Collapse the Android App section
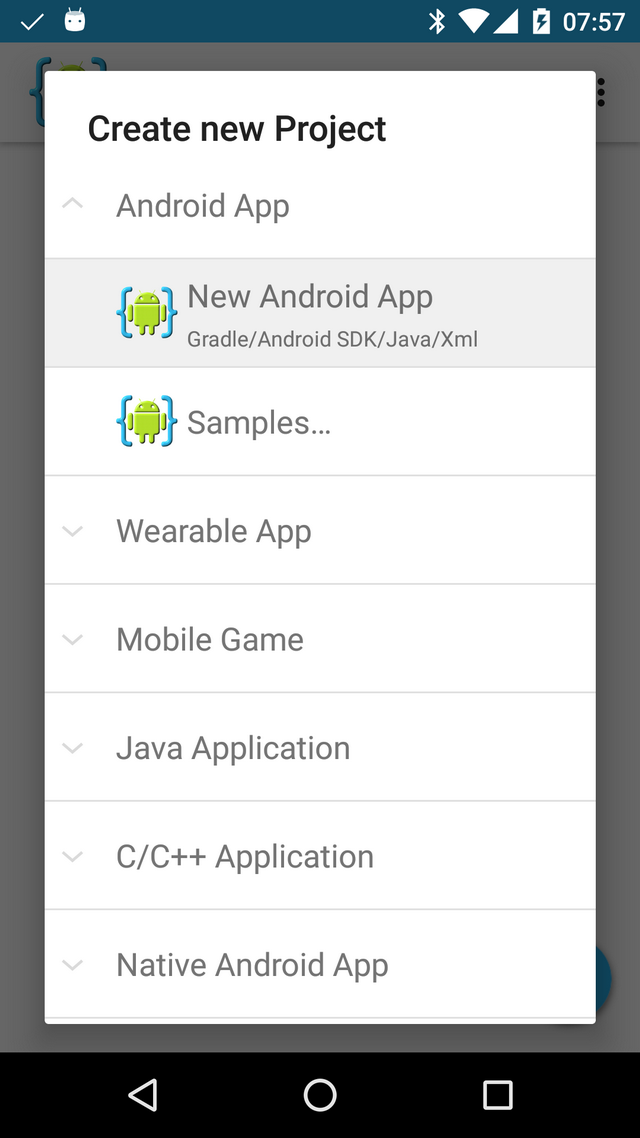 pos(320,205)
